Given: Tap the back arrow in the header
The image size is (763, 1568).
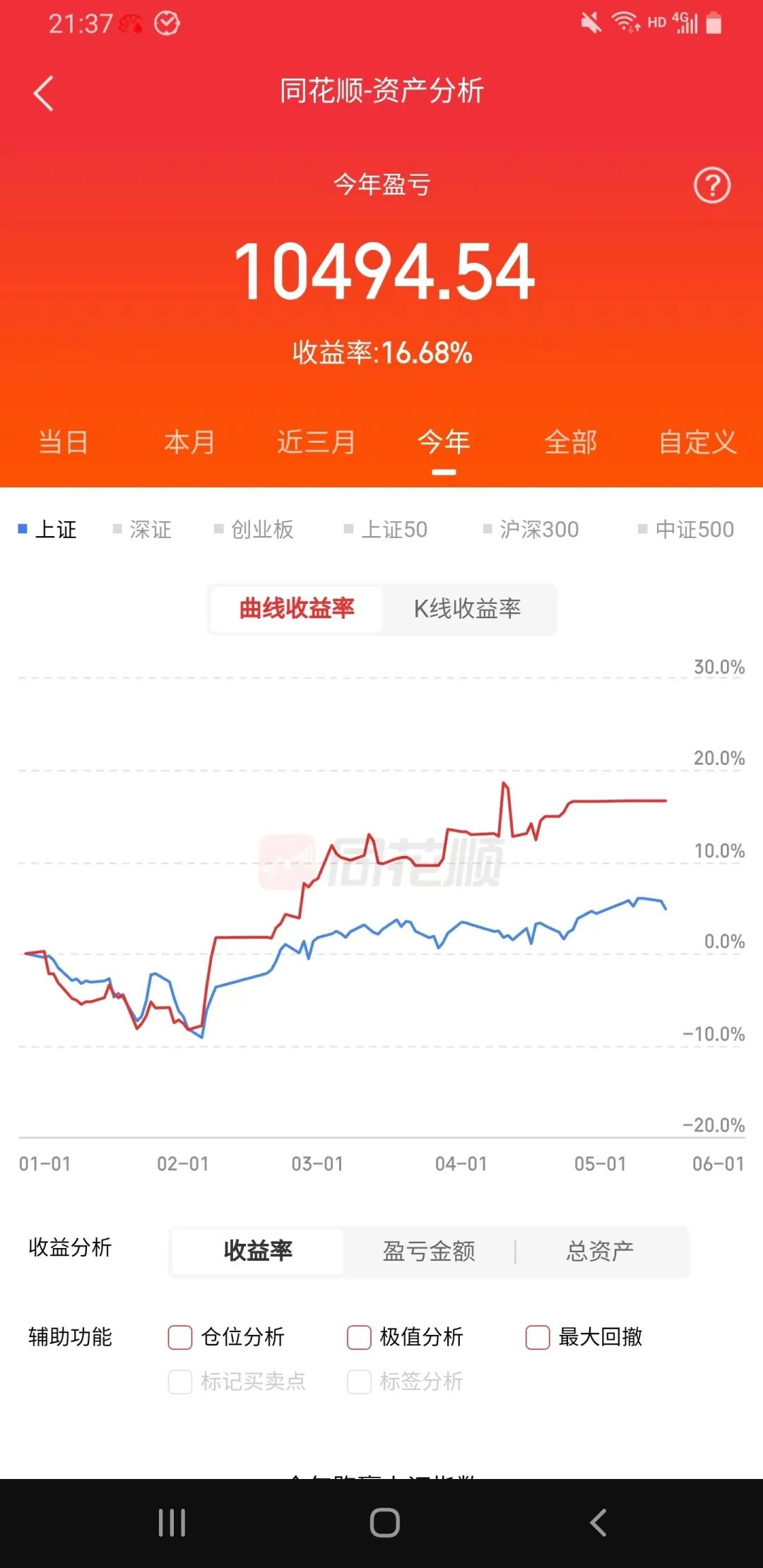Looking at the screenshot, I should tap(44, 94).
